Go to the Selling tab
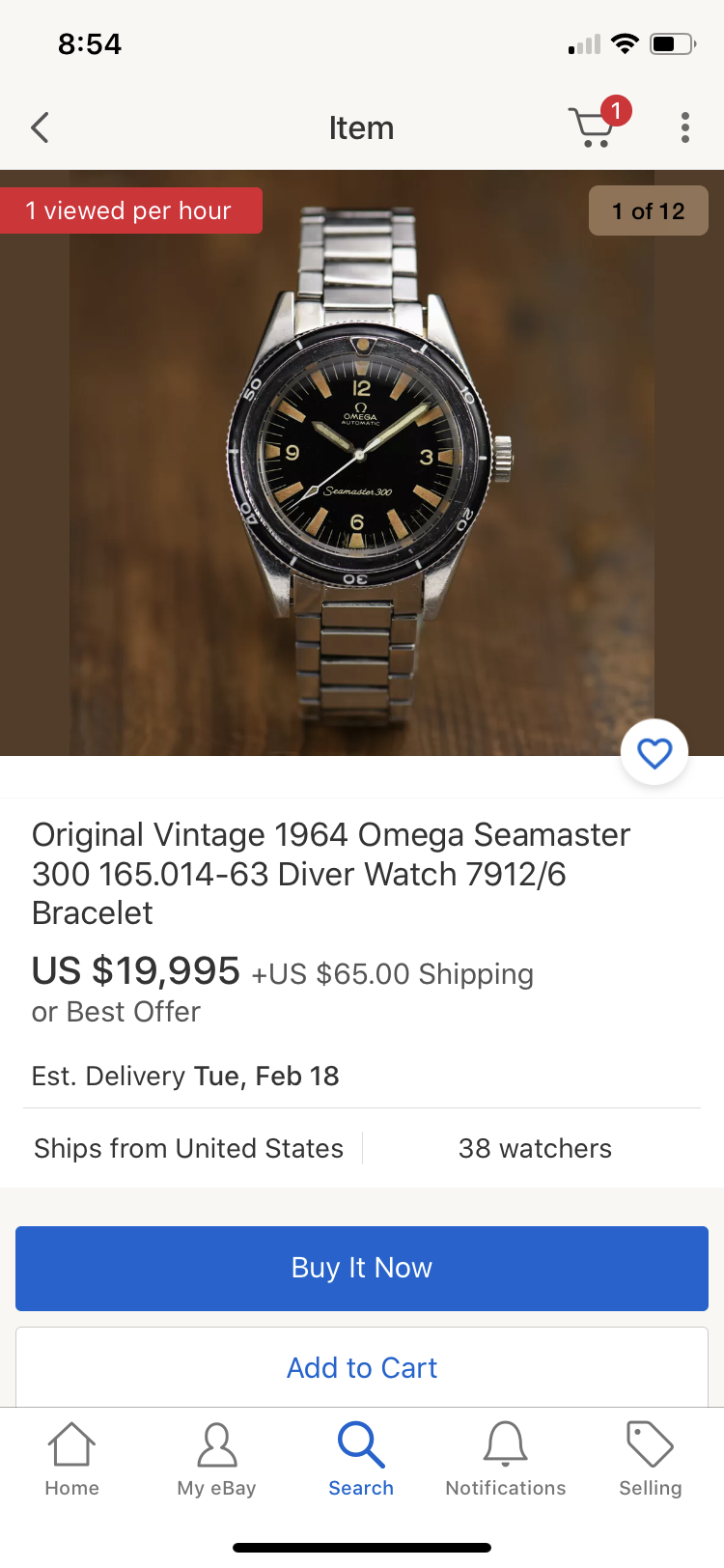This screenshot has height=1568, width=724. click(x=650, y=1459)
